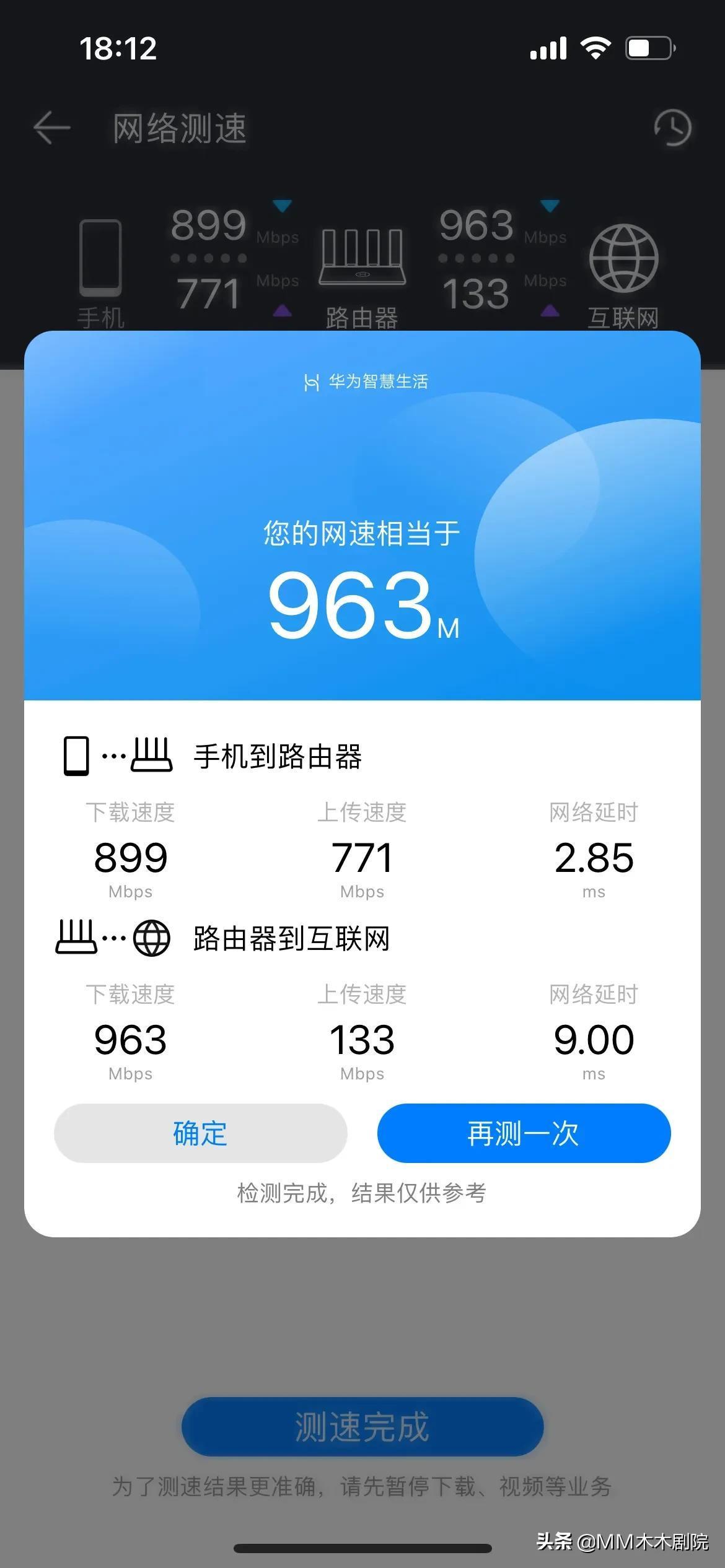Tap 确定 to confirm the speed result
The height and width of the screenshot is (1568, 725).
[200, 1133]
